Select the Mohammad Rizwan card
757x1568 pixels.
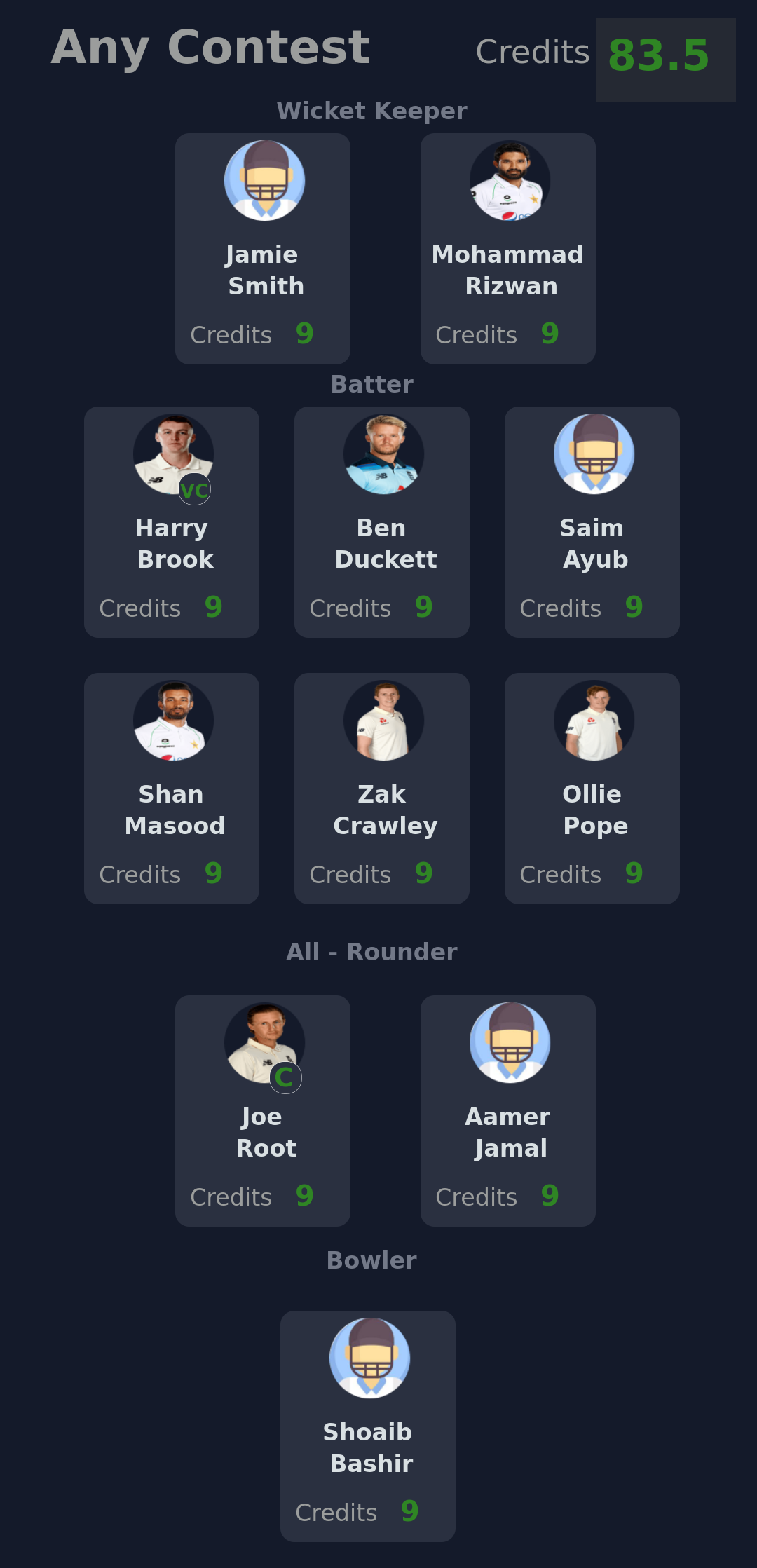click(x=508, y=249)
